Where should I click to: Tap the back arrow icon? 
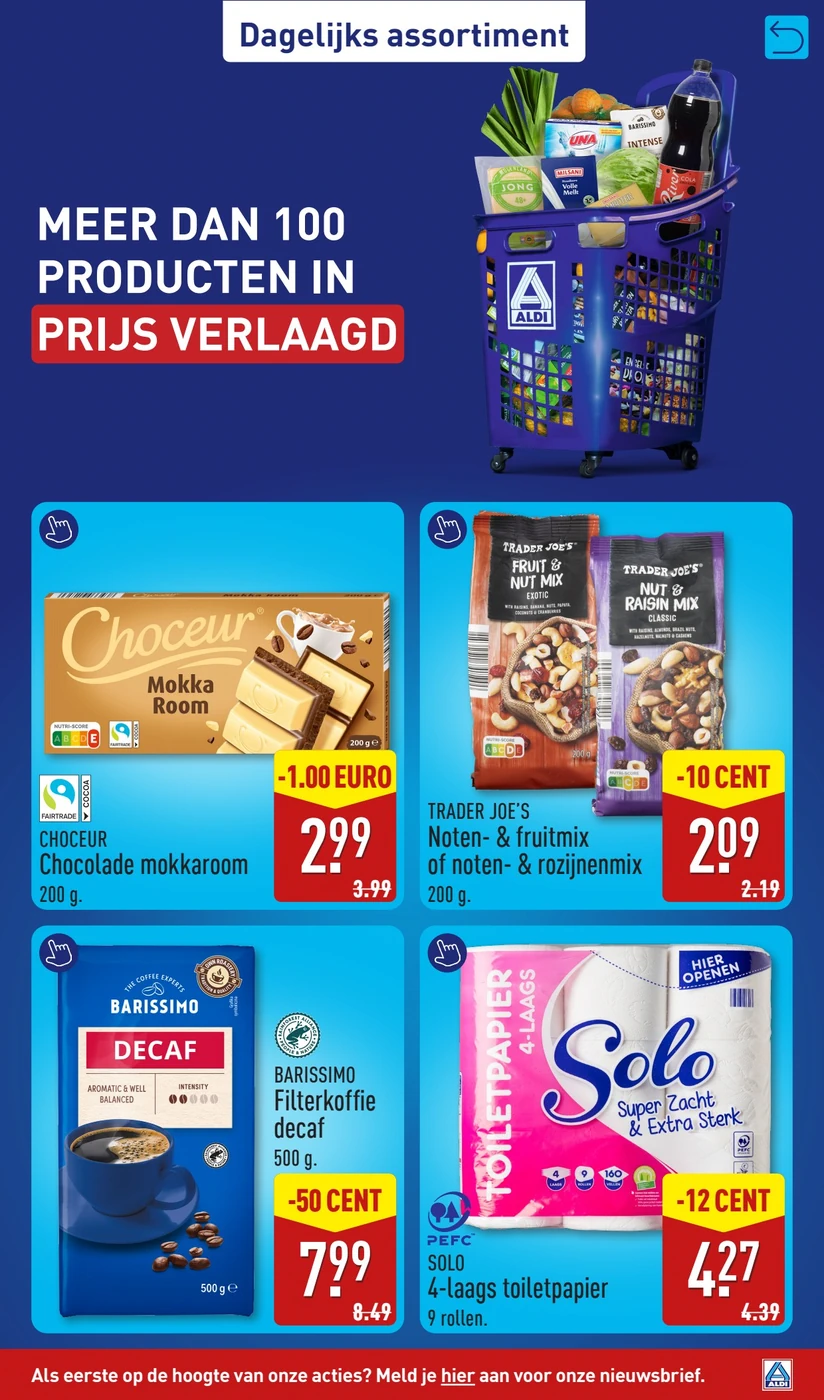(785, 38)
